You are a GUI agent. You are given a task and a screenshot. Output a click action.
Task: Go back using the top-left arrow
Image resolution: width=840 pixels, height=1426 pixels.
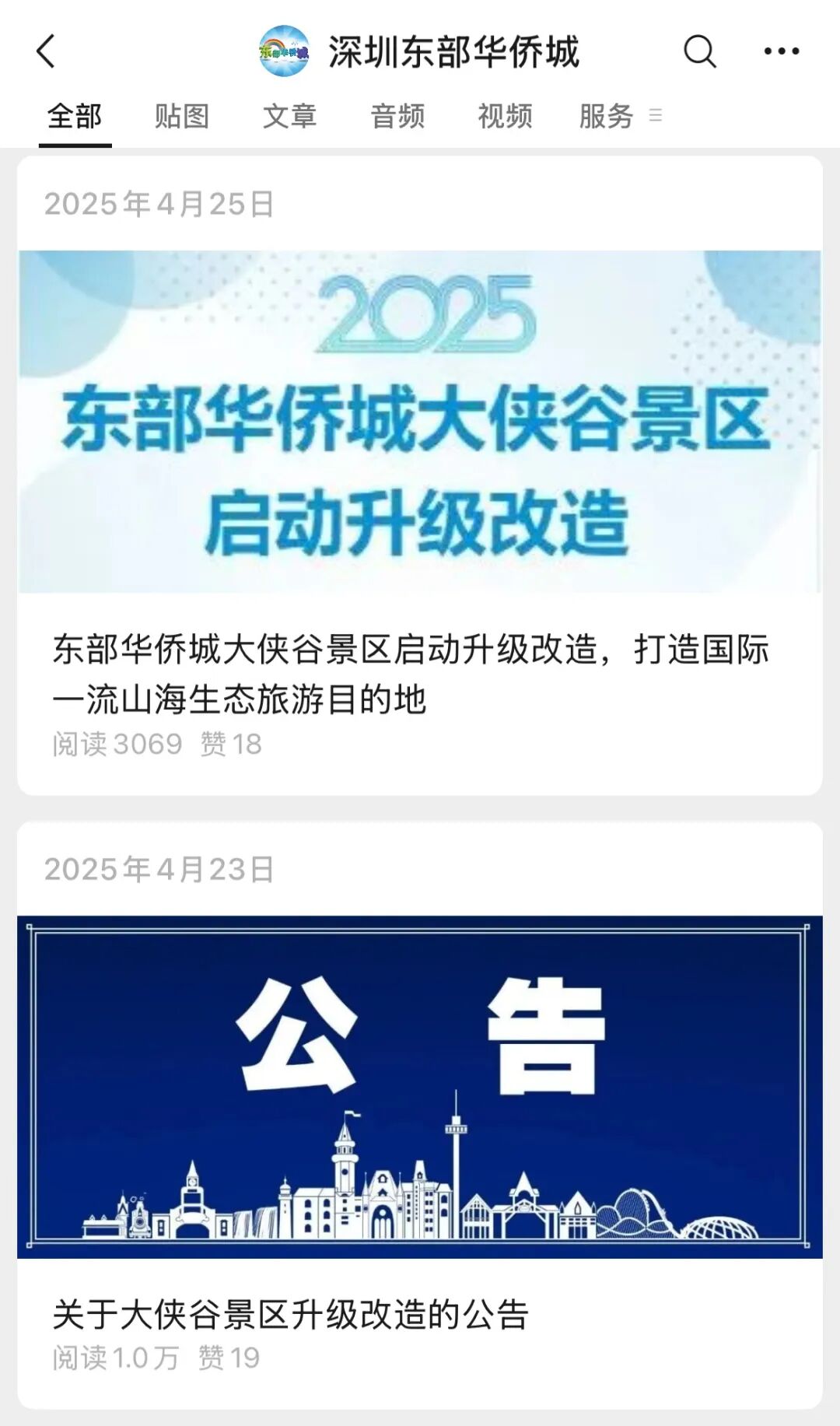47,51
